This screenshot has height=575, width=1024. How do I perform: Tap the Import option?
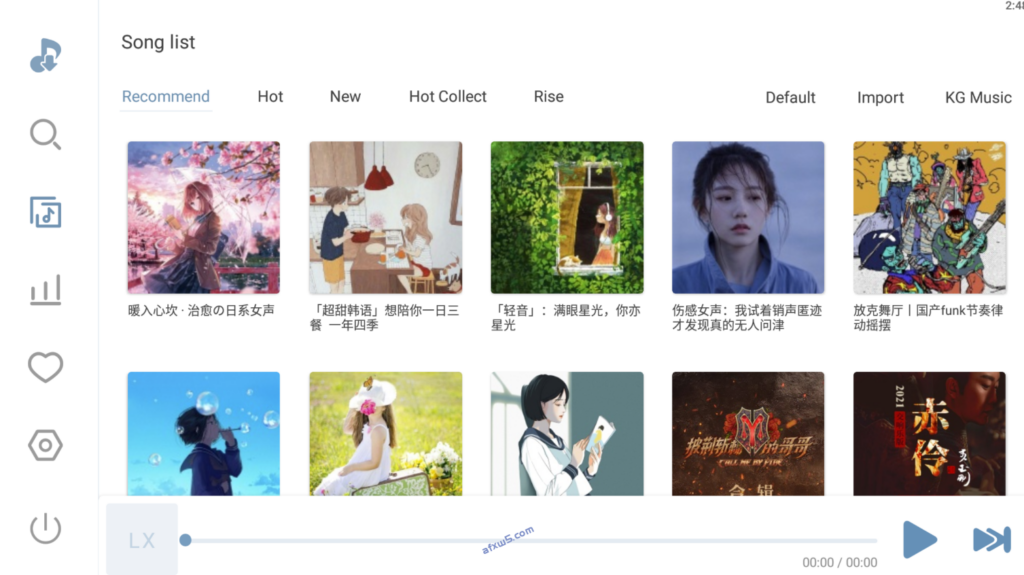pyautogui.click(x=880, y=98)
